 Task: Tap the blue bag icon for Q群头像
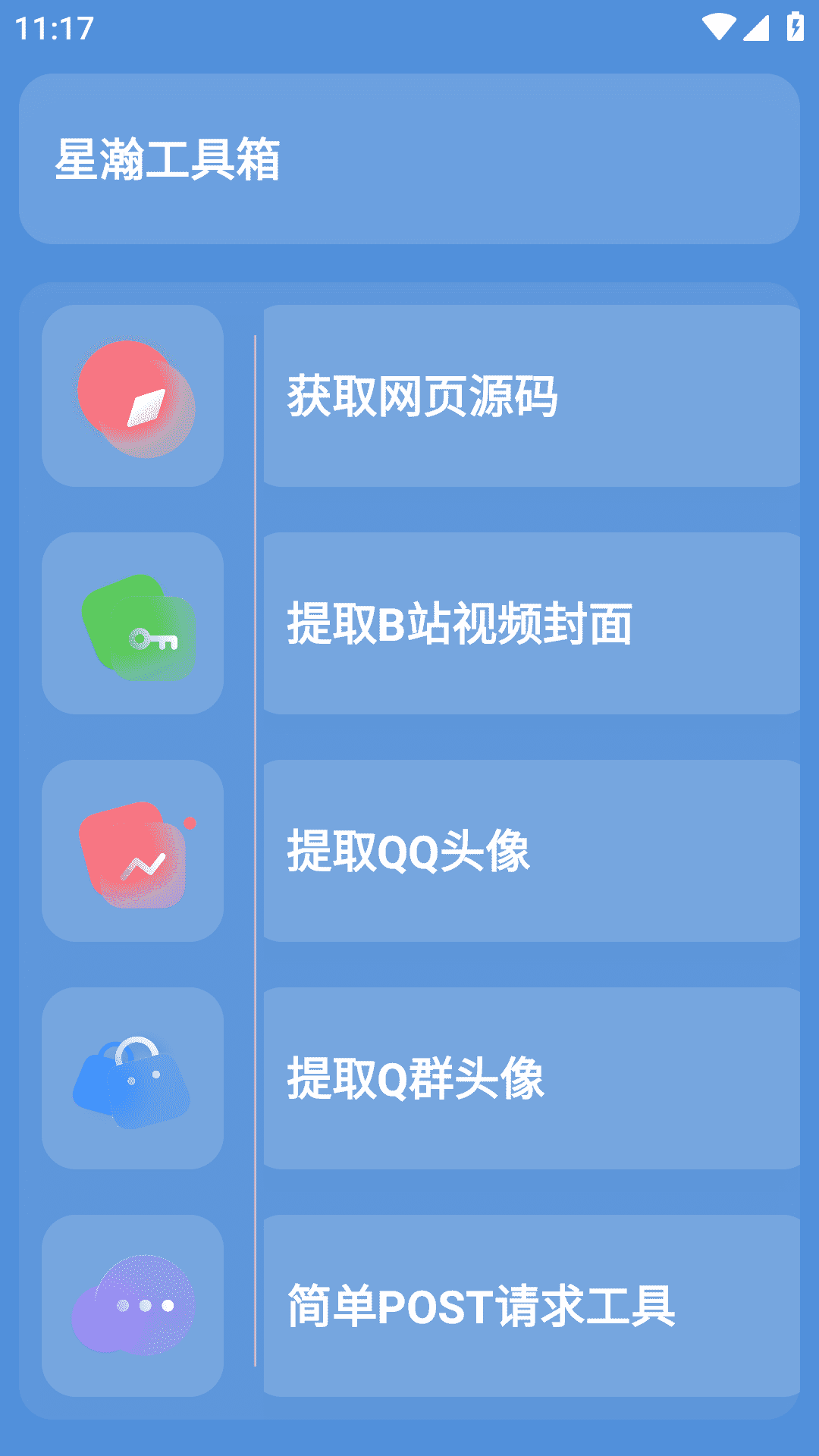[x=134, y=1078]
